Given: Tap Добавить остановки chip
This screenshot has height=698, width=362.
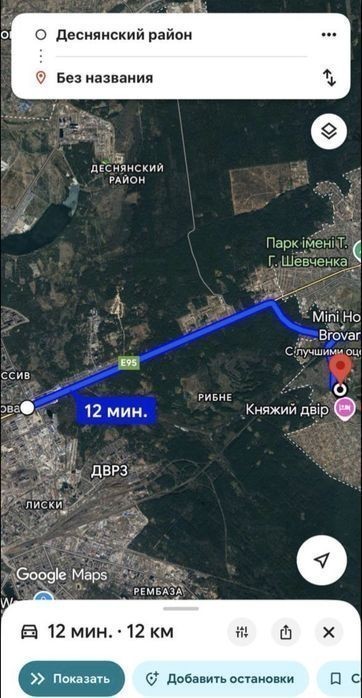Looking at the screenshot, I should pyautogui.click(x=220, y=678).
